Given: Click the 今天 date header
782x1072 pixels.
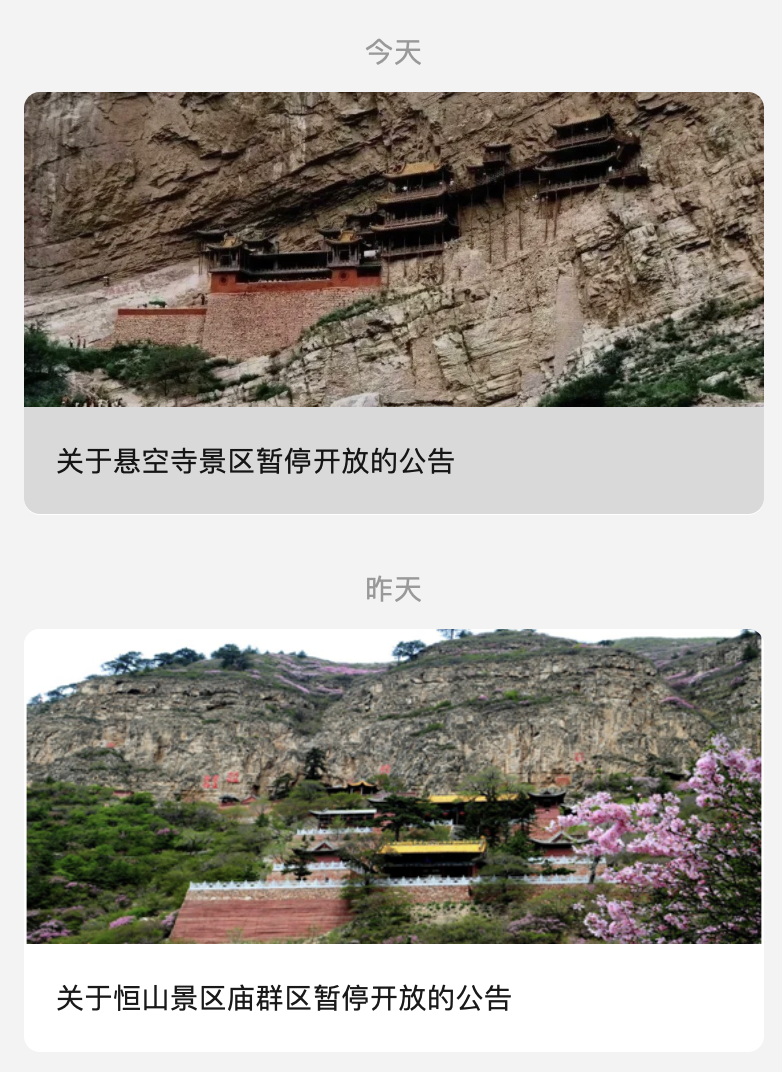Looking at the screenshot, I should pyautogui.click(x=391, y=53).
